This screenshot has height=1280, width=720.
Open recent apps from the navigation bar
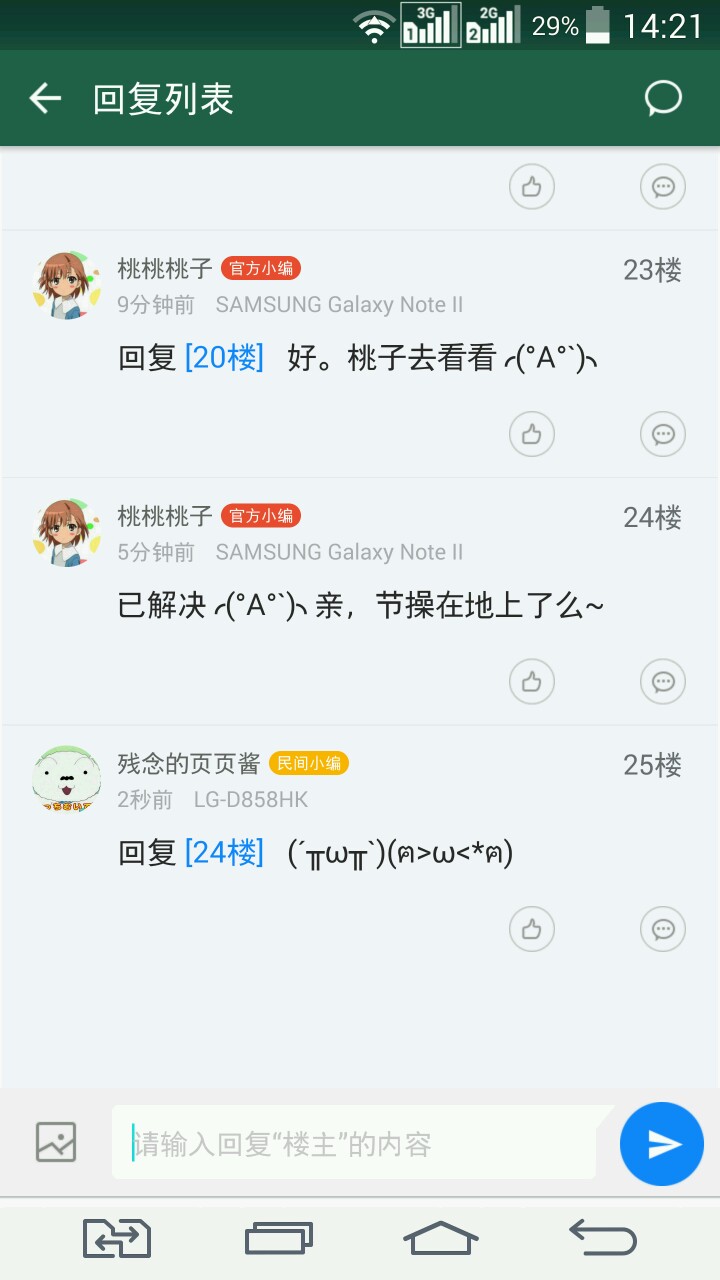(278, 1238)
